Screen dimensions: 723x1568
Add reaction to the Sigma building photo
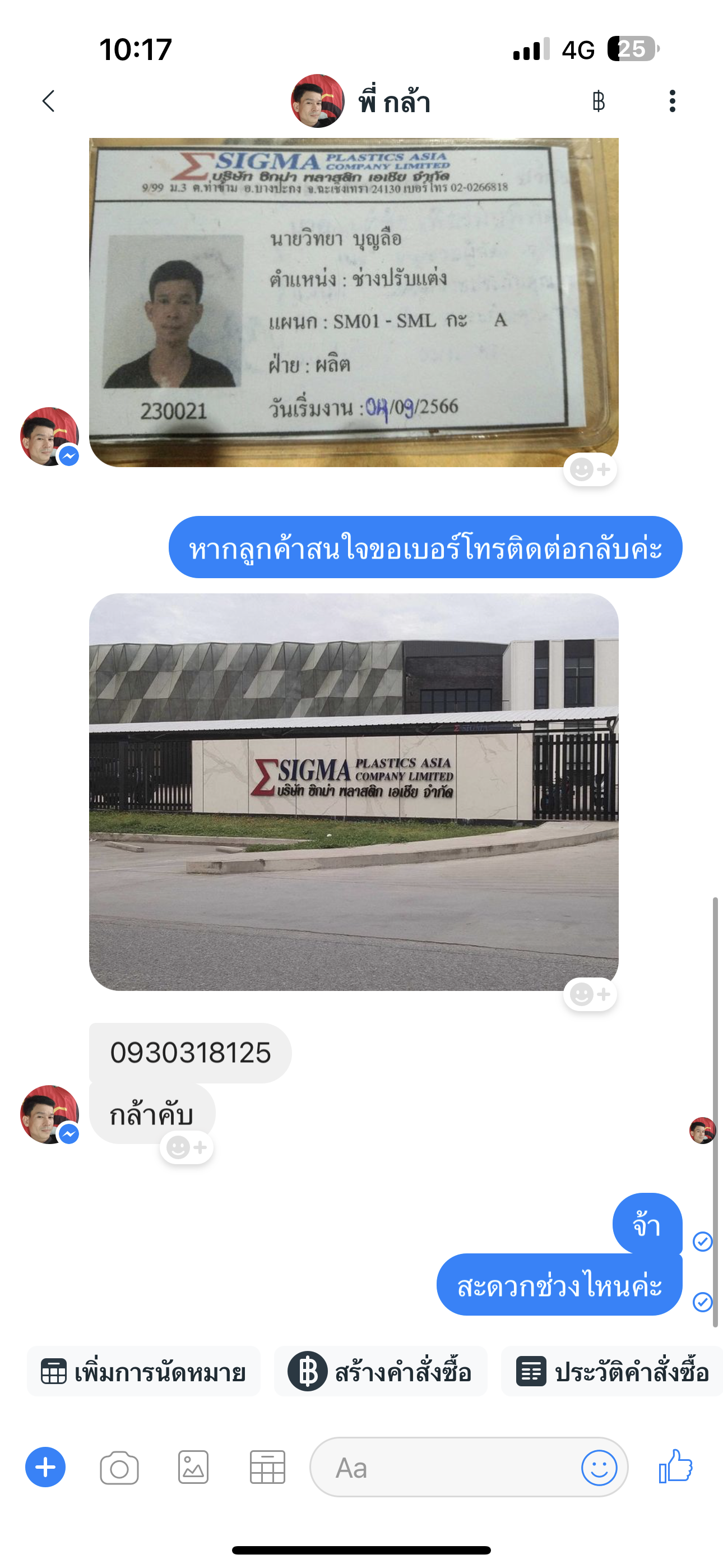click(590, 995)
